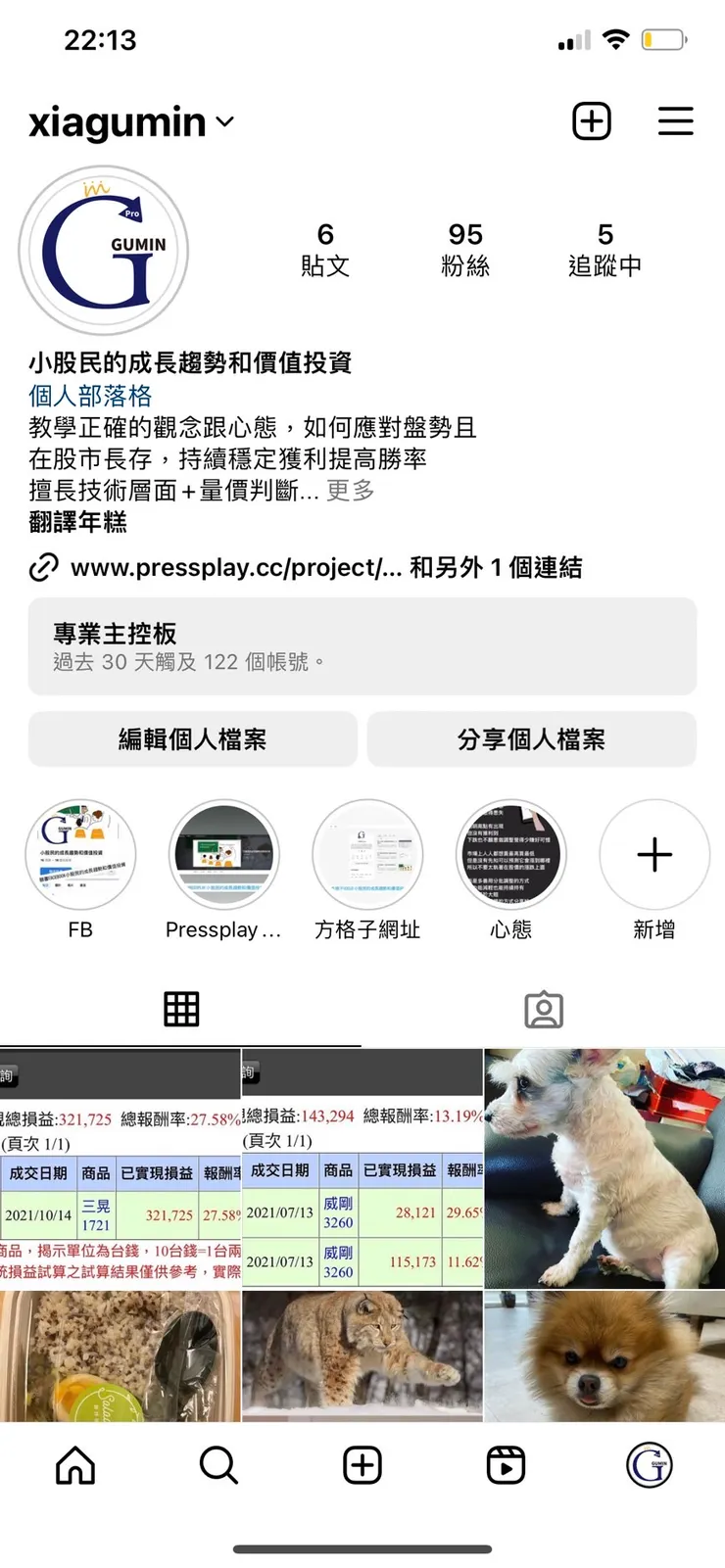The width and height of the screenshot is (725, 1568).
Task: Switch to the tagged photos tab
Action: pos(544,1008)
